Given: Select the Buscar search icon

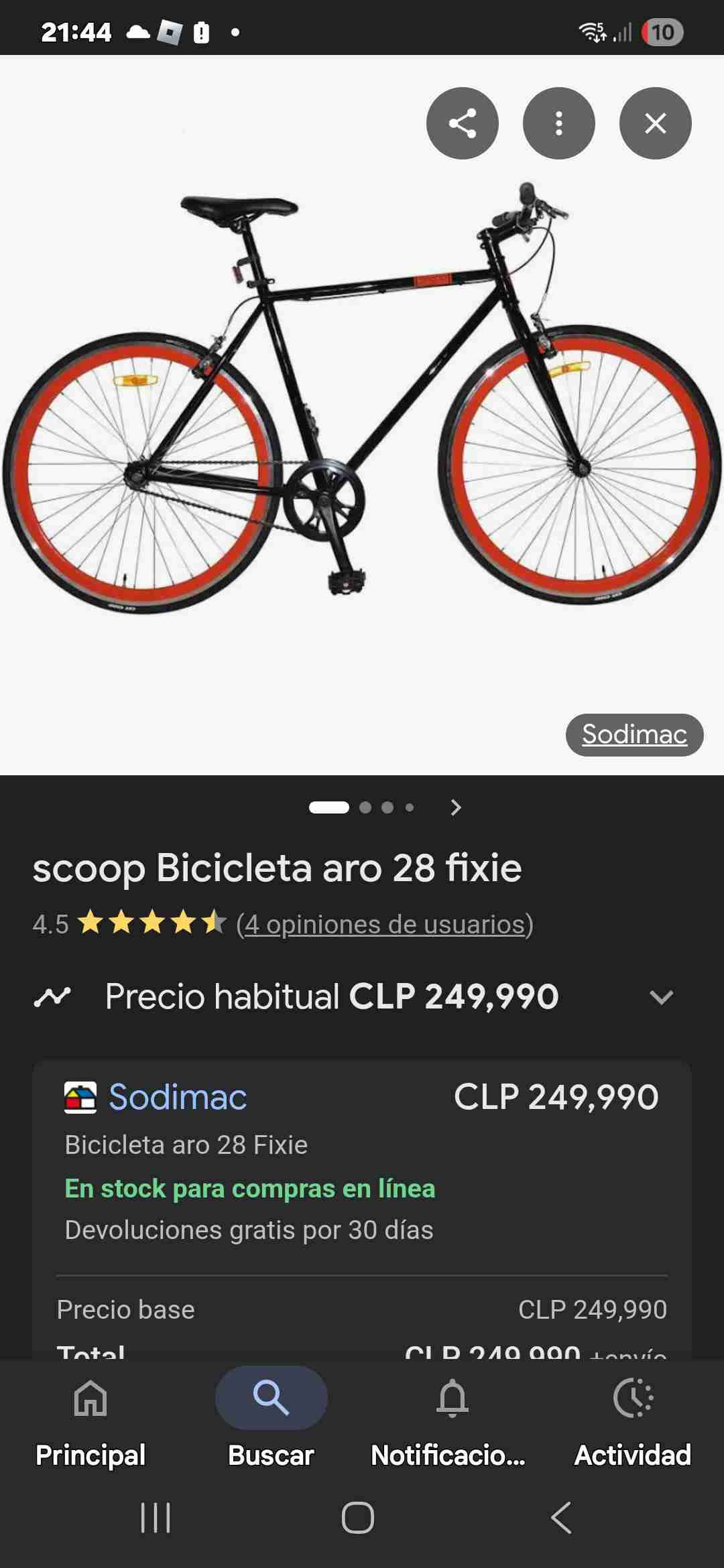Looking at the screenshot, I should point(270,1398).
